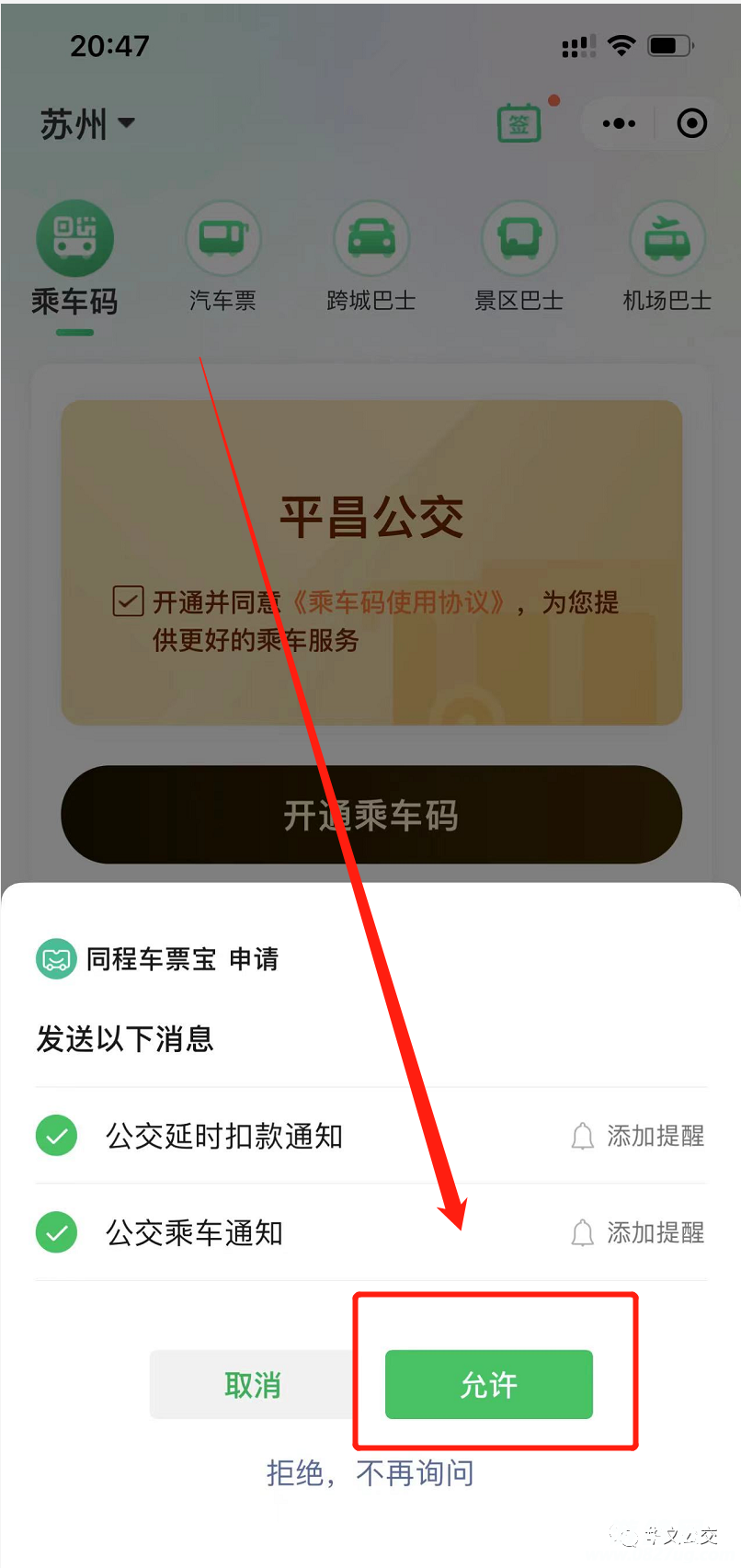Open the 《乘车码使用协议》 link
This screenshot has height=1568, width=741.
point(397,602)
